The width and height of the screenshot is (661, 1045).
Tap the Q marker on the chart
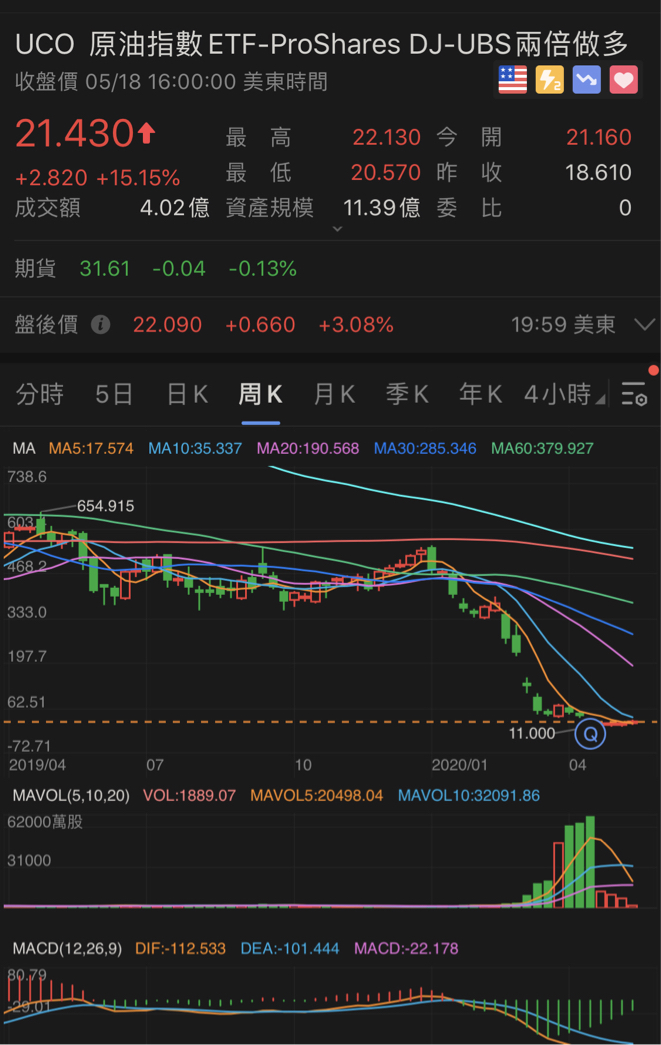point(591,735)
